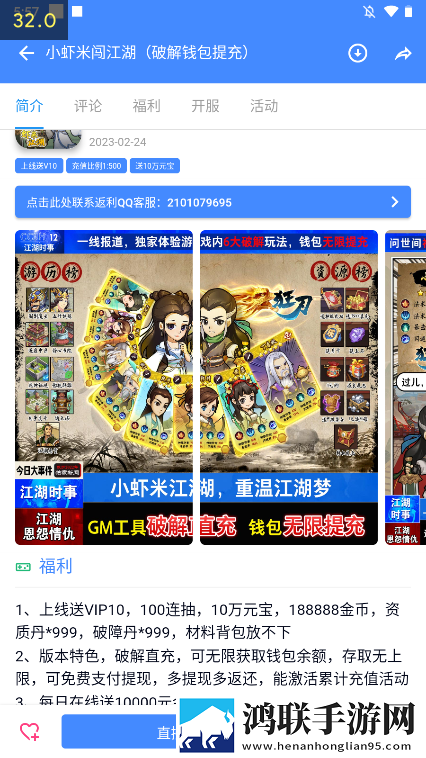Screen dimensions: 426x758
Task: Open the second game screenshot 资源榜
Action: click(289, 388)
